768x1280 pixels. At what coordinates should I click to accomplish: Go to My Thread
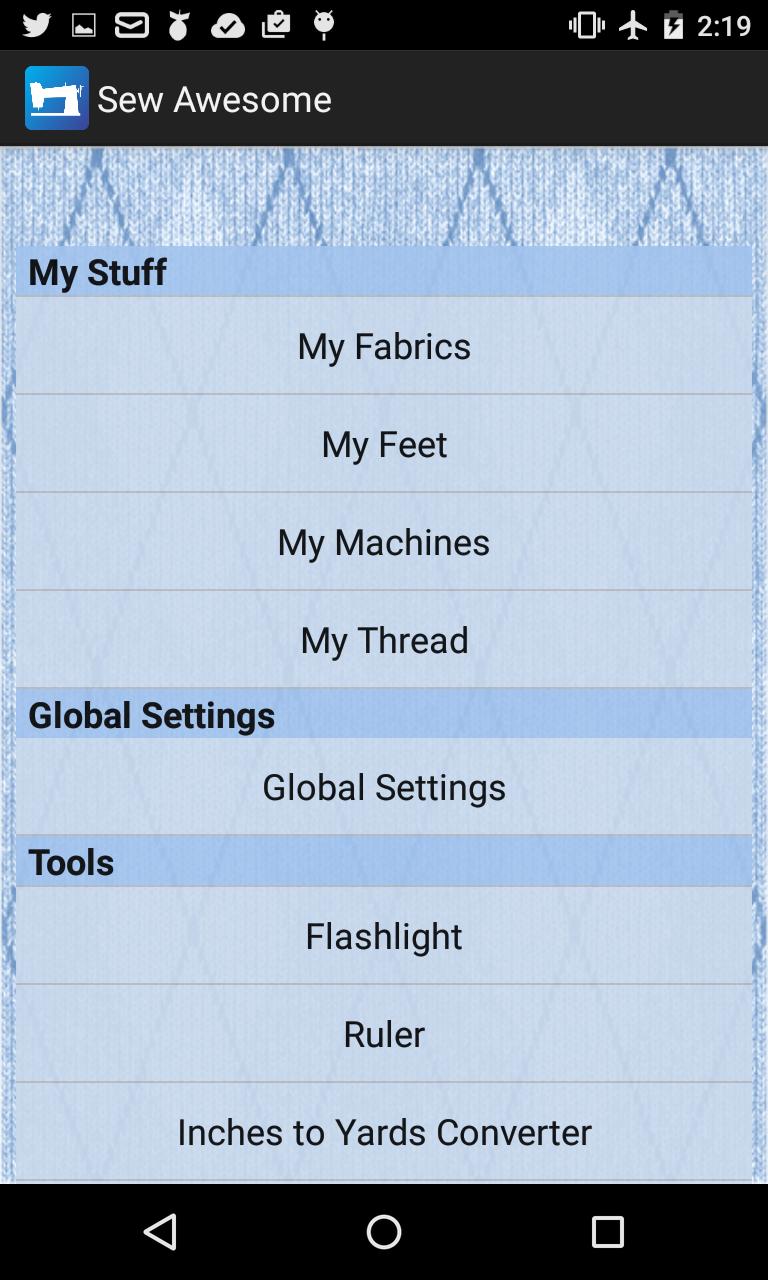tap(384, 640)
